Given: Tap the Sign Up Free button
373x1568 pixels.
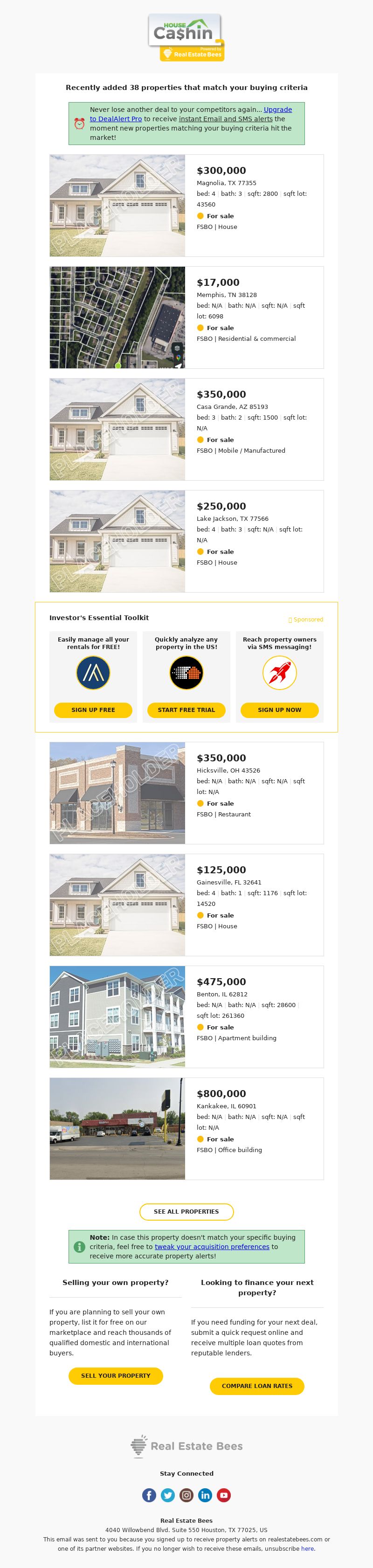Looking at the screenshot, I should [x=93, y=710].
